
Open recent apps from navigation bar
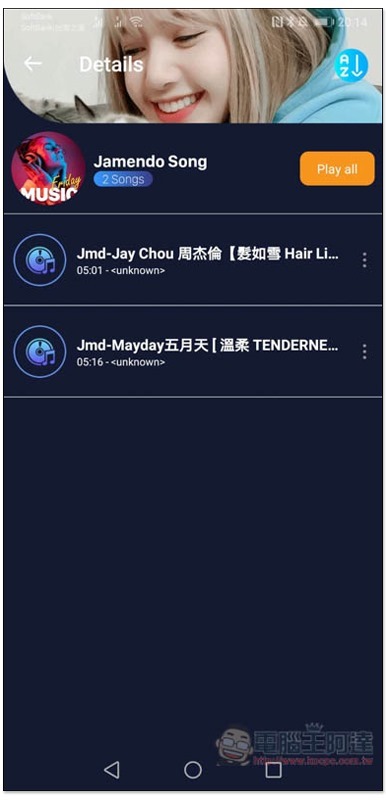273,769
